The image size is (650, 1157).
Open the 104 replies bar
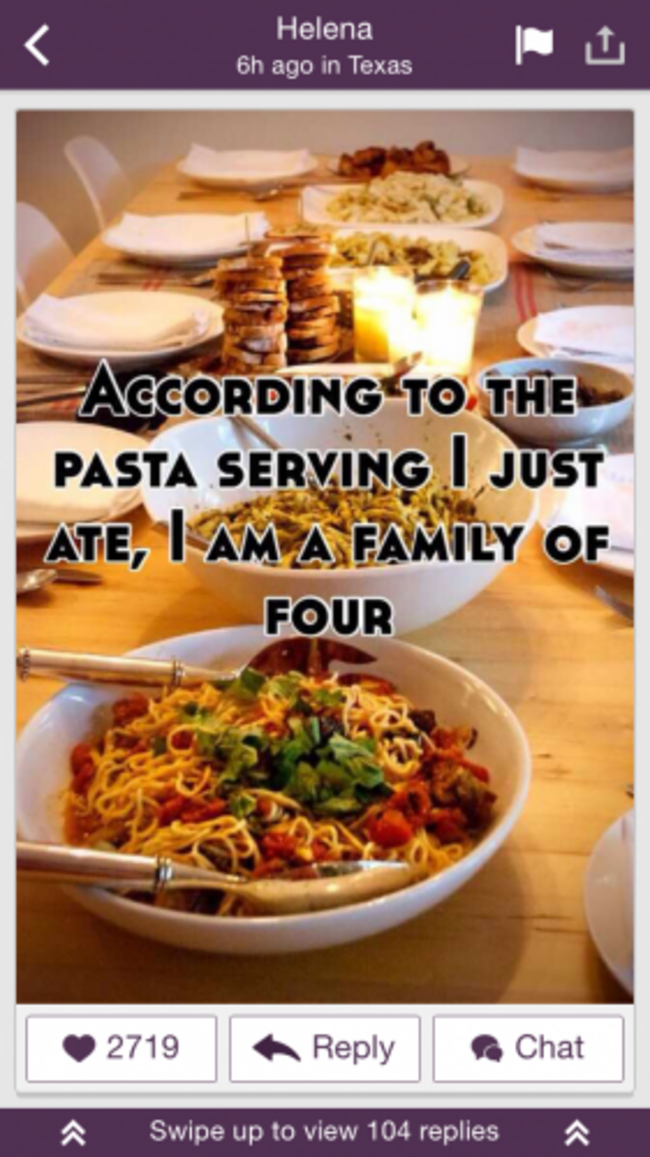click(x=324, y=1132)
